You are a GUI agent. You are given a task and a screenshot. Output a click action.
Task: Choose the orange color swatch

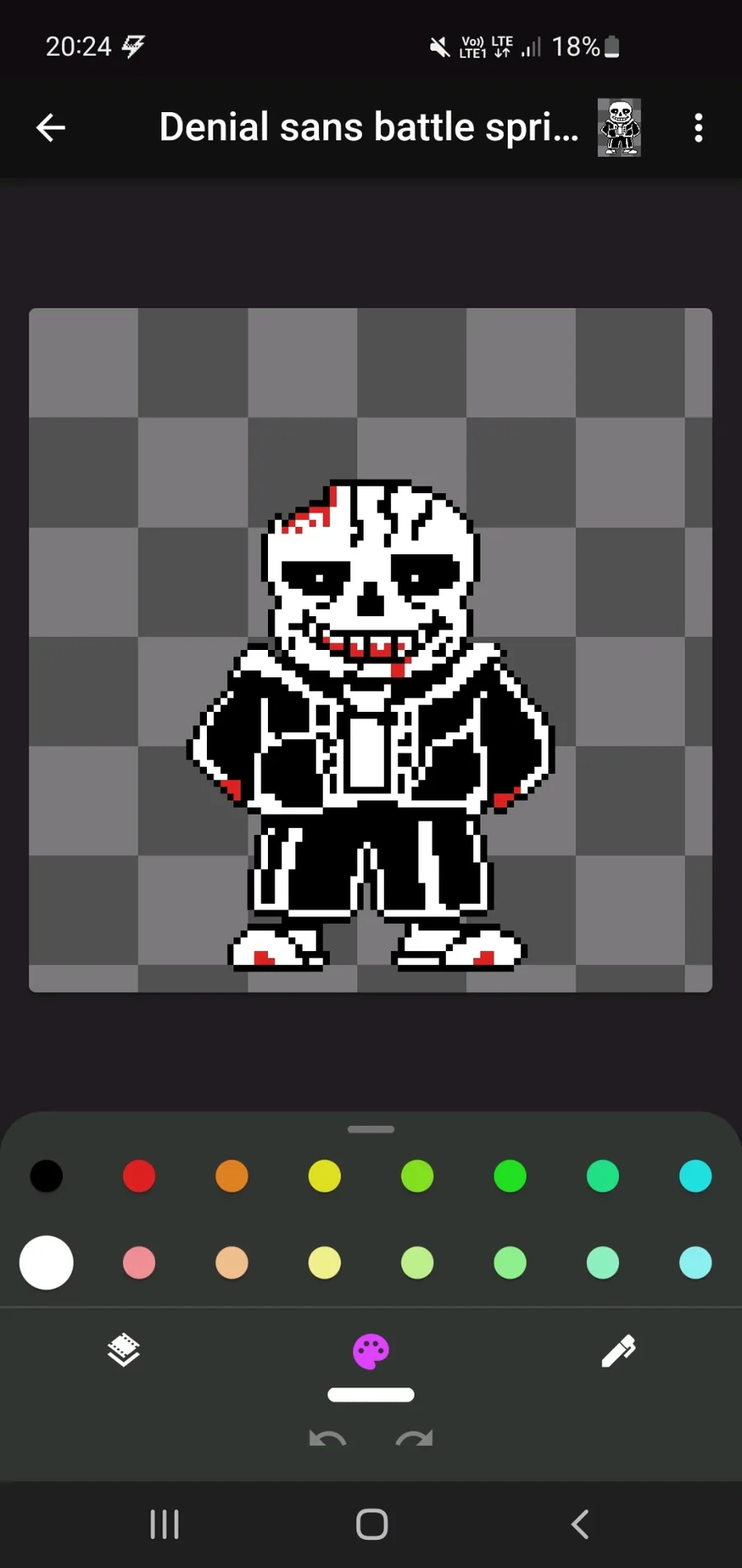(x=232, y=1176)
